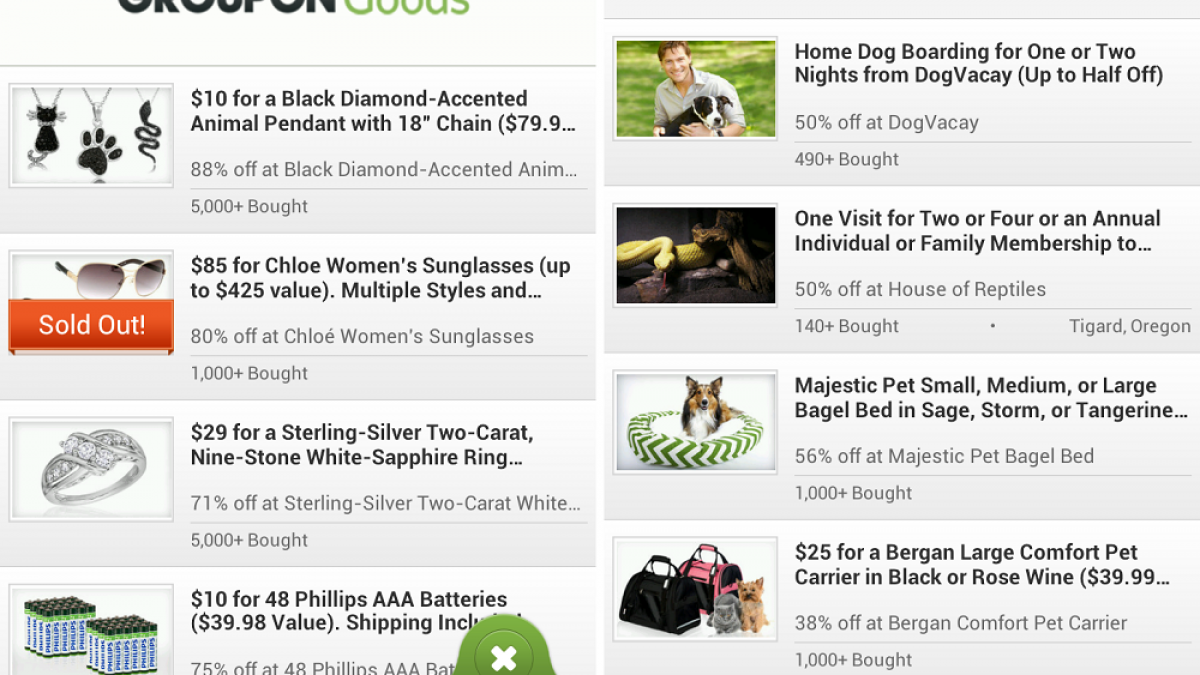This screenshot has height=675, width=1200.
Task: Open the DogVacay Home Dog Boarding deal
Action: (x=978, y=63)
